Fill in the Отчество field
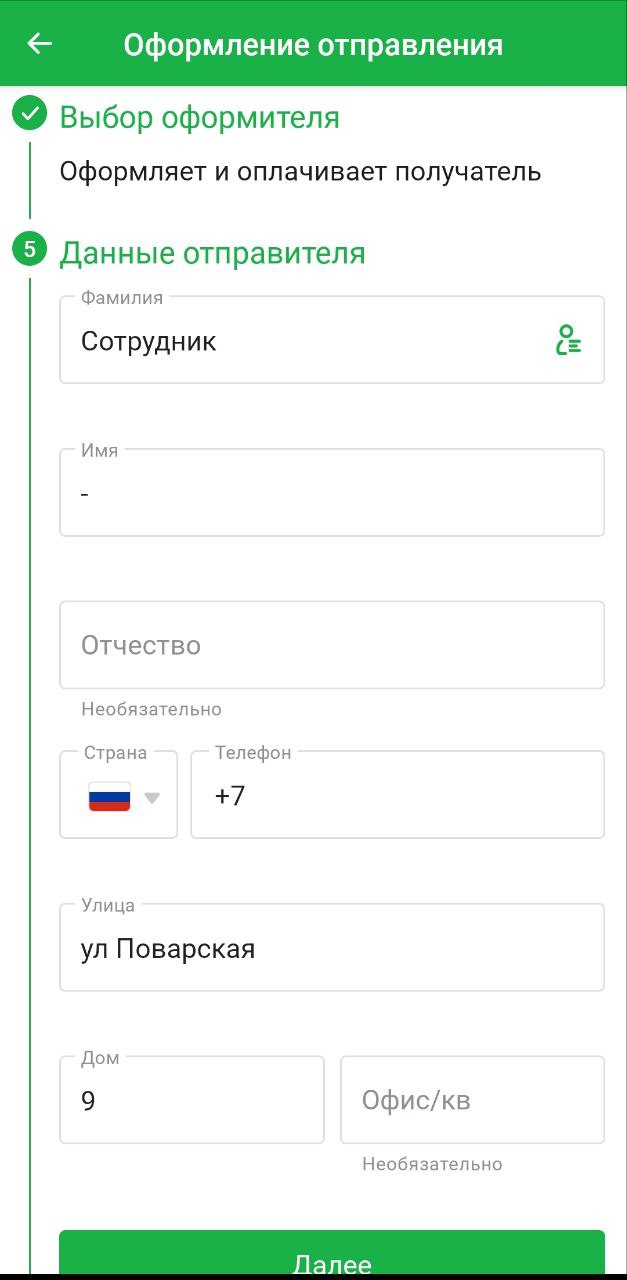This screenshot has width=627, height=1280. pyautogui.click(x=331, y=645)
